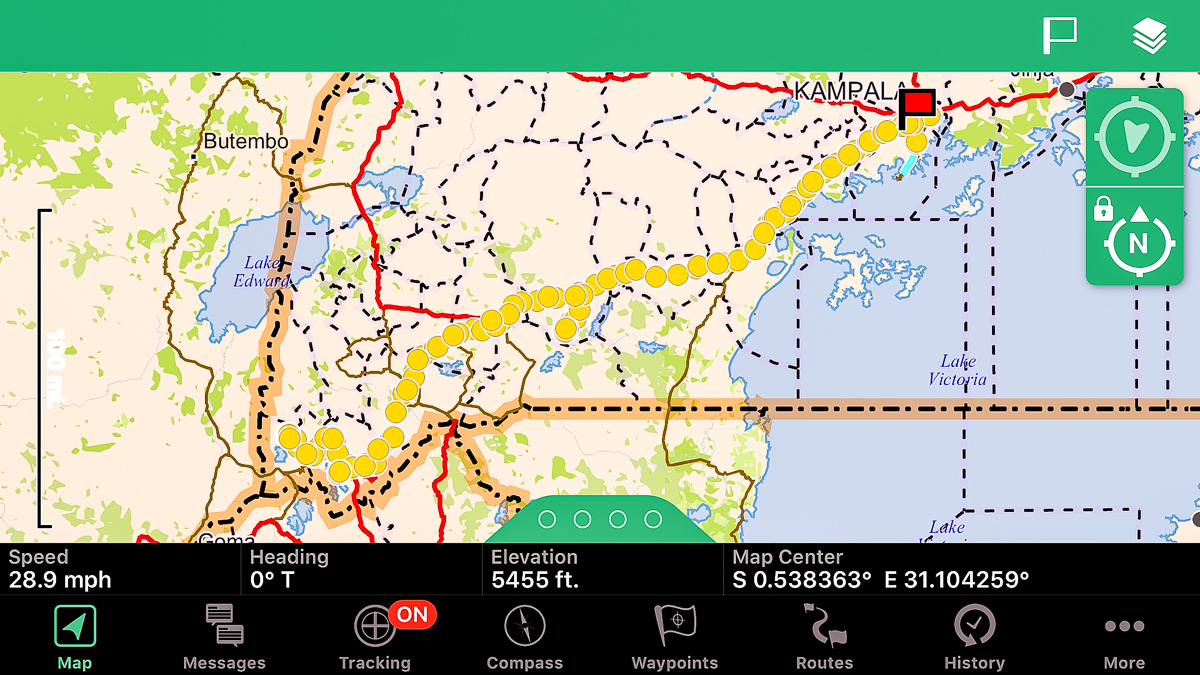This screenshot has height=675, width=1200.
Task: View the History tab
Action: pos(974,637)
